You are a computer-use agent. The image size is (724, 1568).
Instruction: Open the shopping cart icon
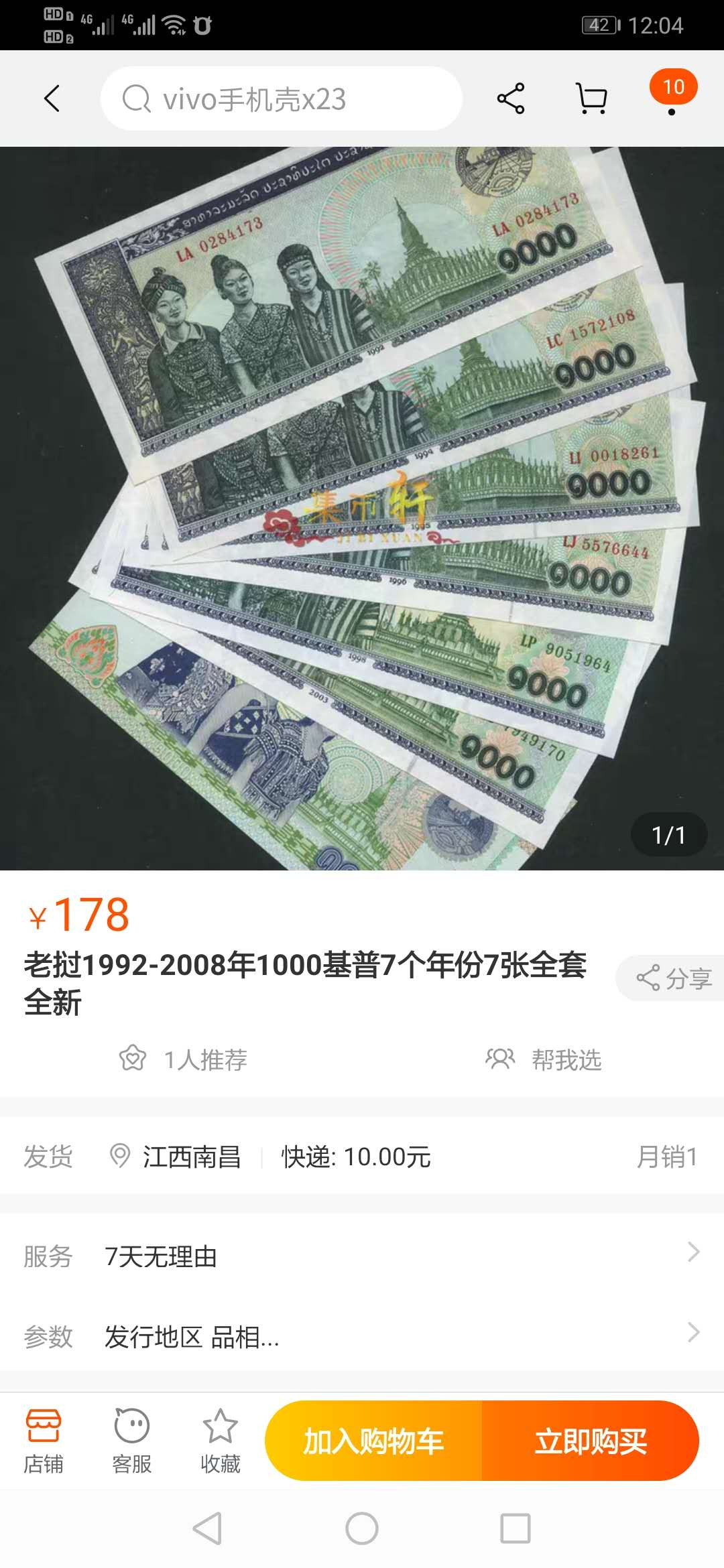click(x=589, y=98)
